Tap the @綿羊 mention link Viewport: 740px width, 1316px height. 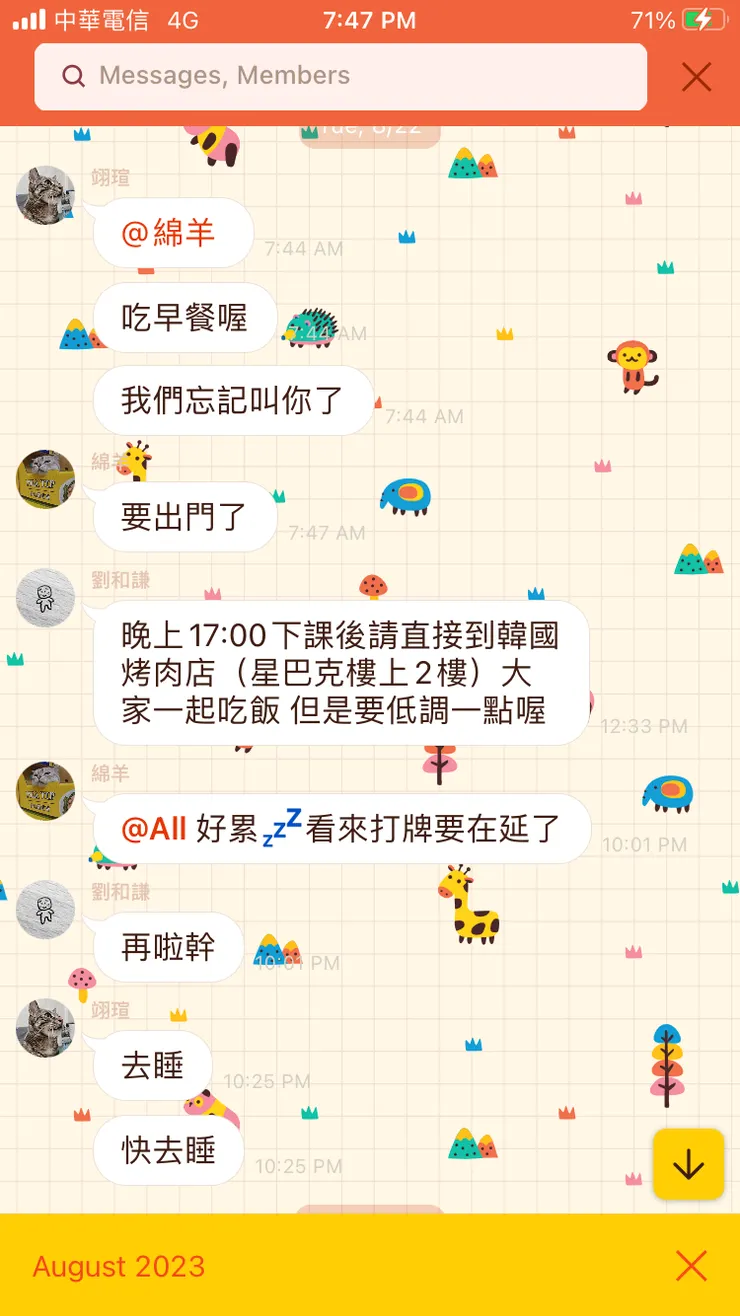point(168,233)
